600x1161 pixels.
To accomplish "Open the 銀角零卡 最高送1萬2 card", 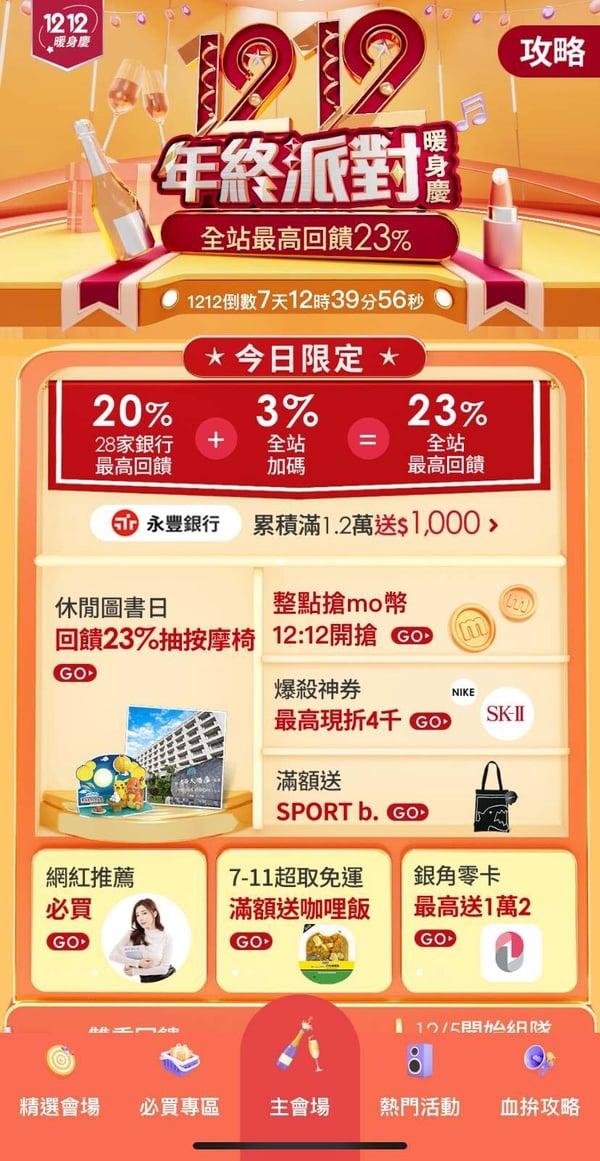I will (489, 921).
